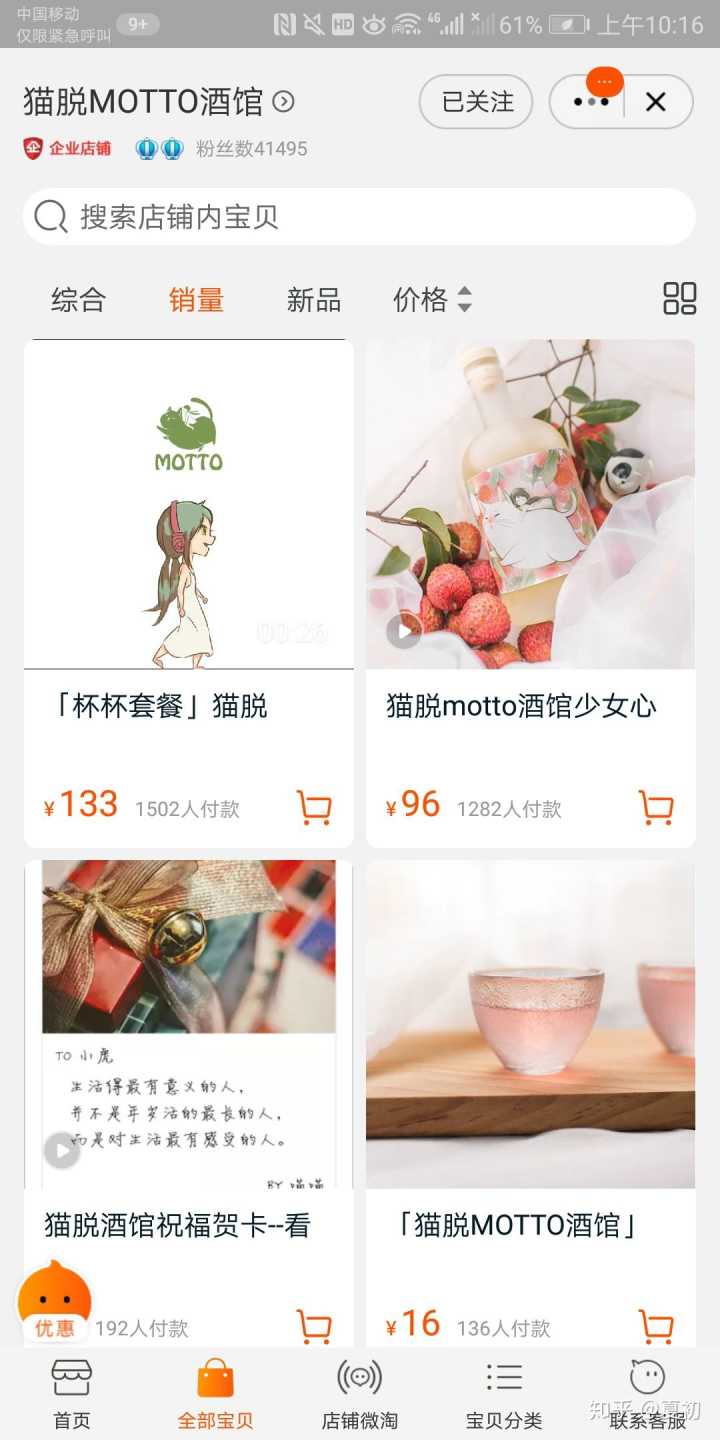Image resolution: width=720 pixels, height=1440 pixels.
Task: Search items in the shop
Action: click(359, 217)
